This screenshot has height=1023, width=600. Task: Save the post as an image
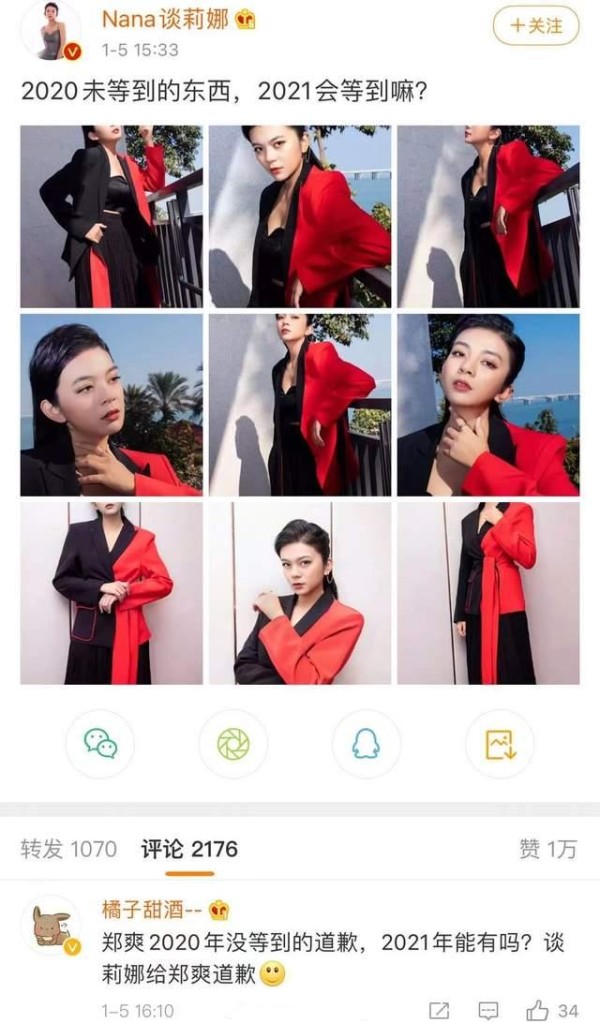tap(499, 743)
